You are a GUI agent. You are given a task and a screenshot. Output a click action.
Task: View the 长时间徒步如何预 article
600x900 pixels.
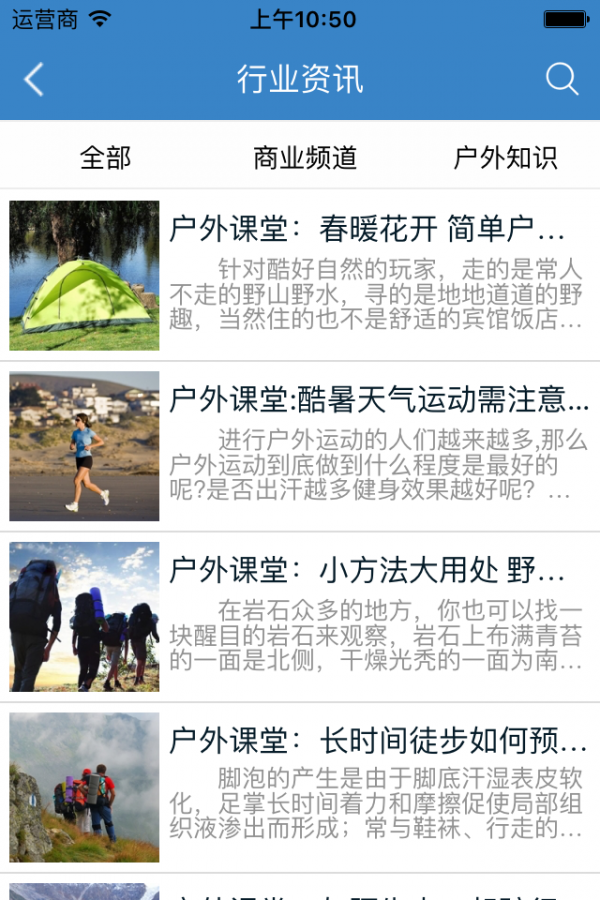tap(378, 742)
